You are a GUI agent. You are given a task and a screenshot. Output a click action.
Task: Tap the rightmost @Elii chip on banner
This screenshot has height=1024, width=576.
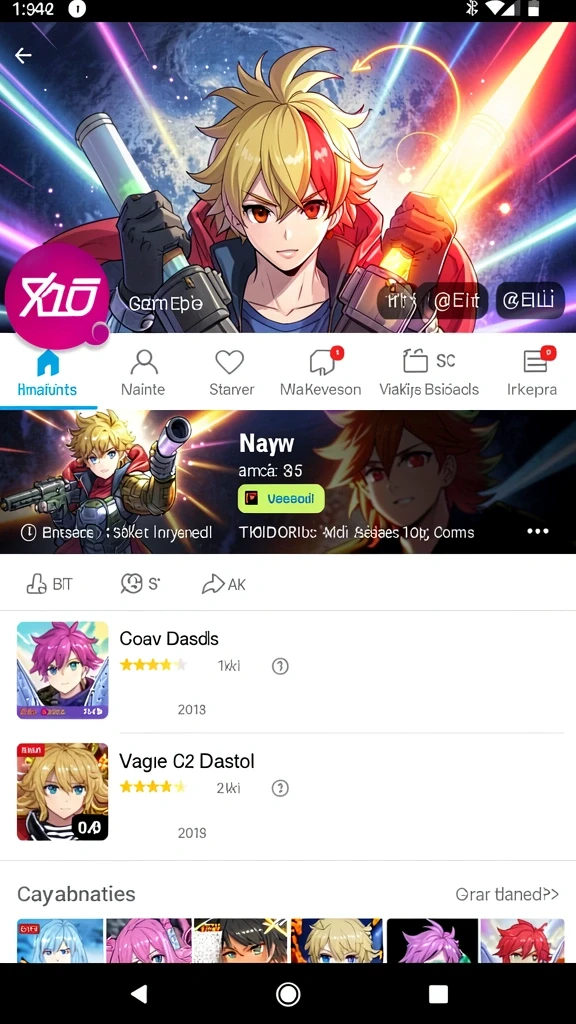click(x=530, y=300)
